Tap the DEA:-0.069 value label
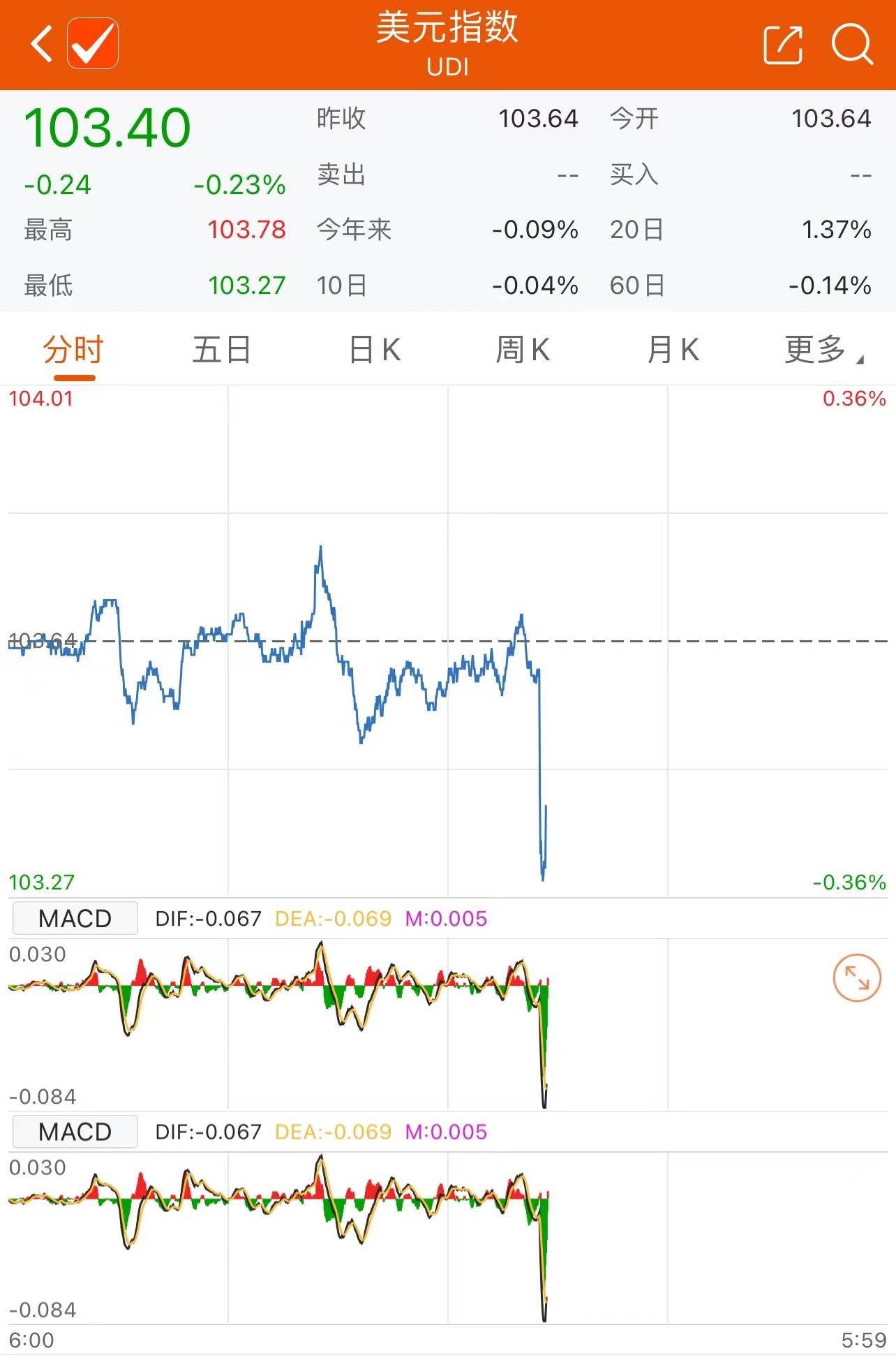The width and height of the screenshot is (896, 1367). 333,916
